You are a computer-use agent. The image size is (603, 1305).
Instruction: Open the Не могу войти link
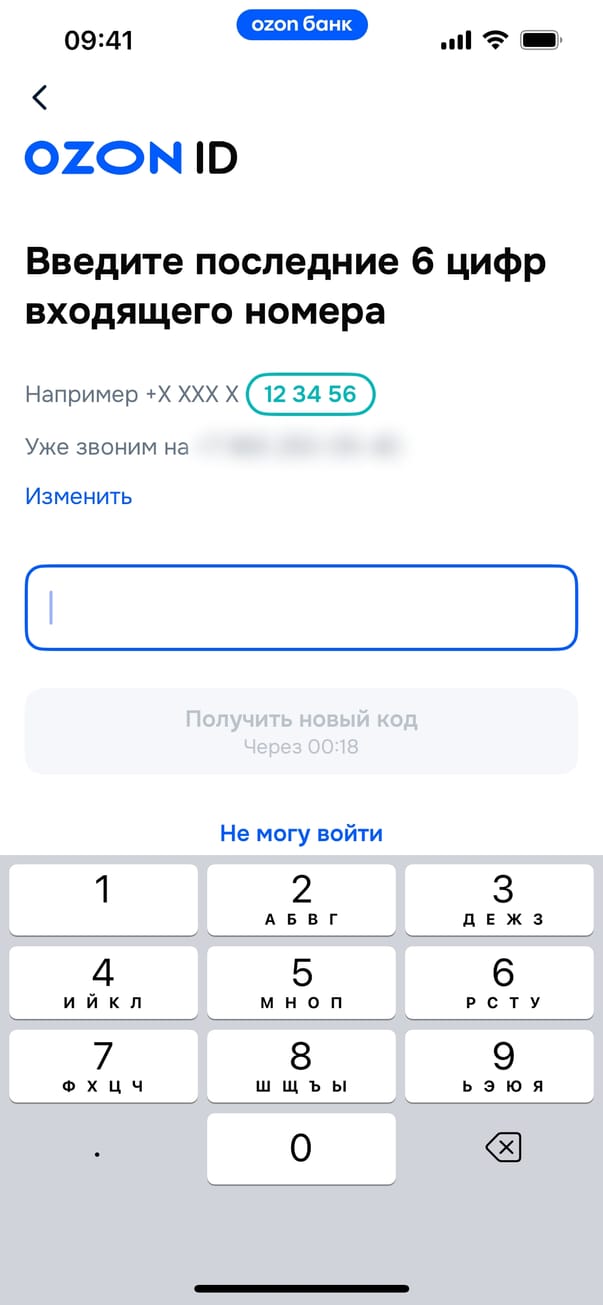(301, 833)
